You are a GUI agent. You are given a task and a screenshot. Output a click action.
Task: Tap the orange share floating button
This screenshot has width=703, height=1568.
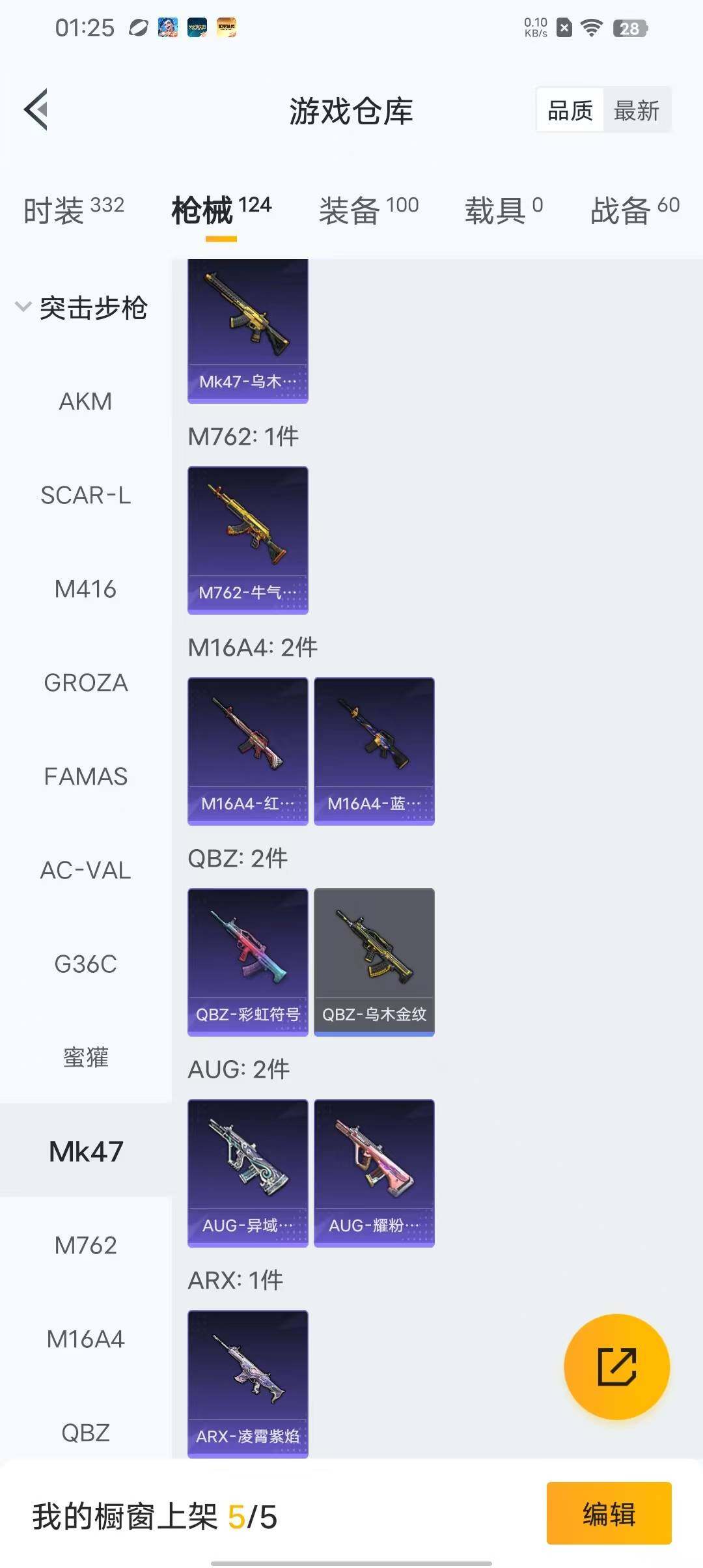pos(616,1367)
